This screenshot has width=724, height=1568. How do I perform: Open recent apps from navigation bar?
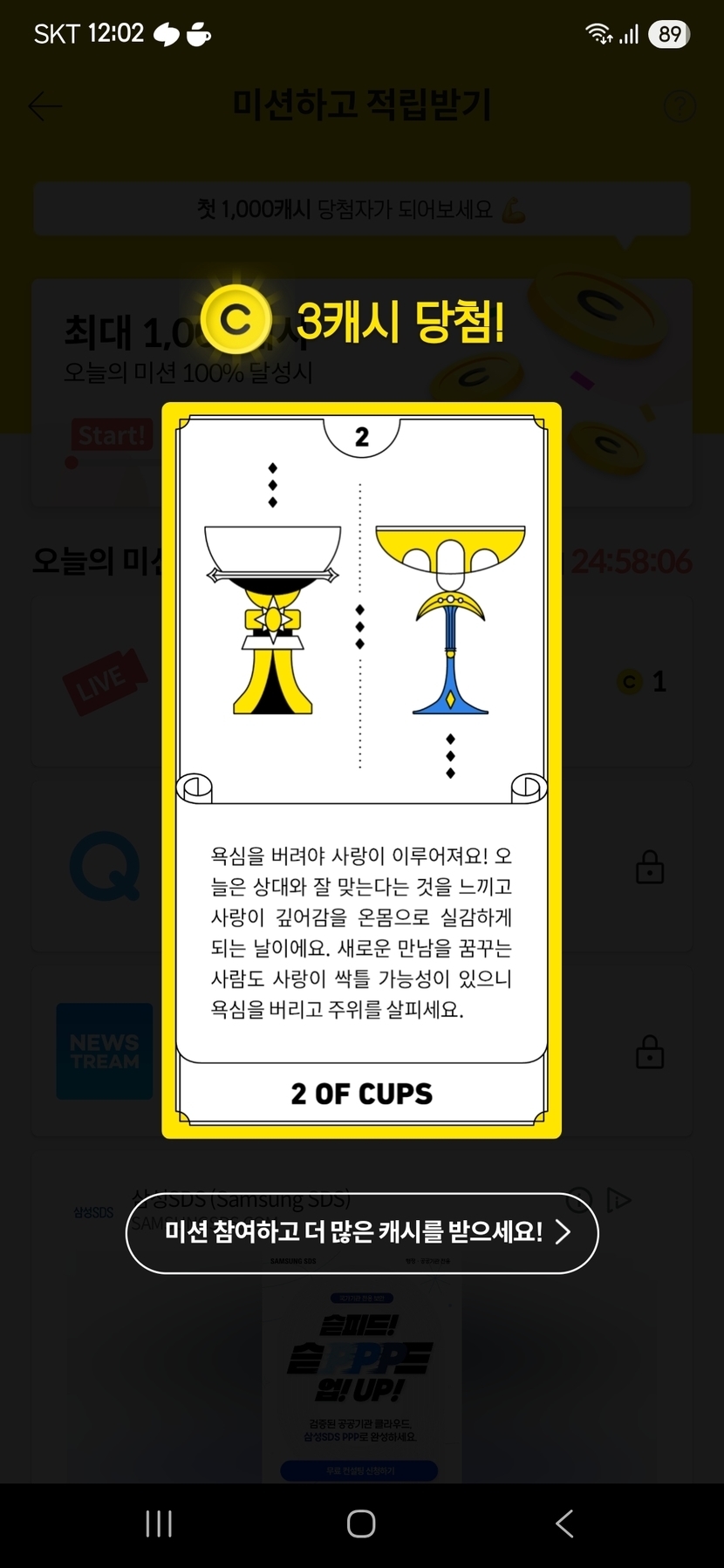click(159, 1524)
